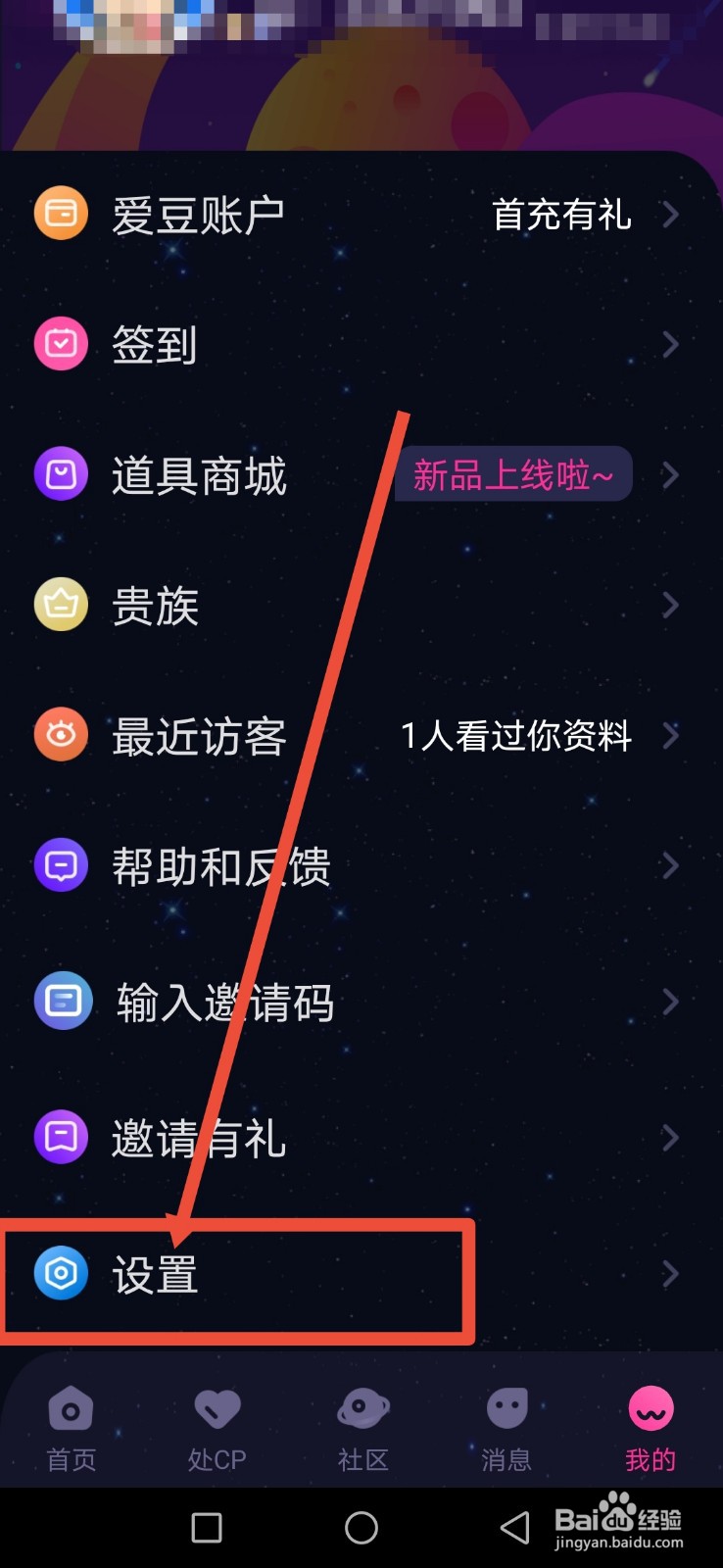Select the 贵族 crown icon
This screenshot has width=723, height=1568.
click(x=61, y=605)
